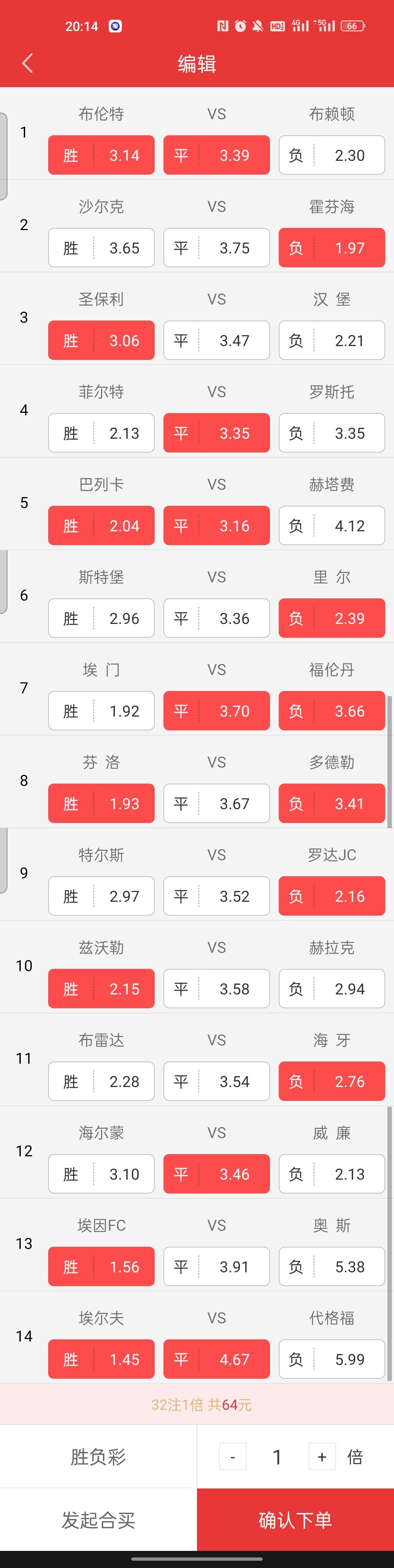Pick 负 5.99 for 埃尔夫 vs 代格福
This screenshot has height=1568, width=394.
[x=331, y=1359]
